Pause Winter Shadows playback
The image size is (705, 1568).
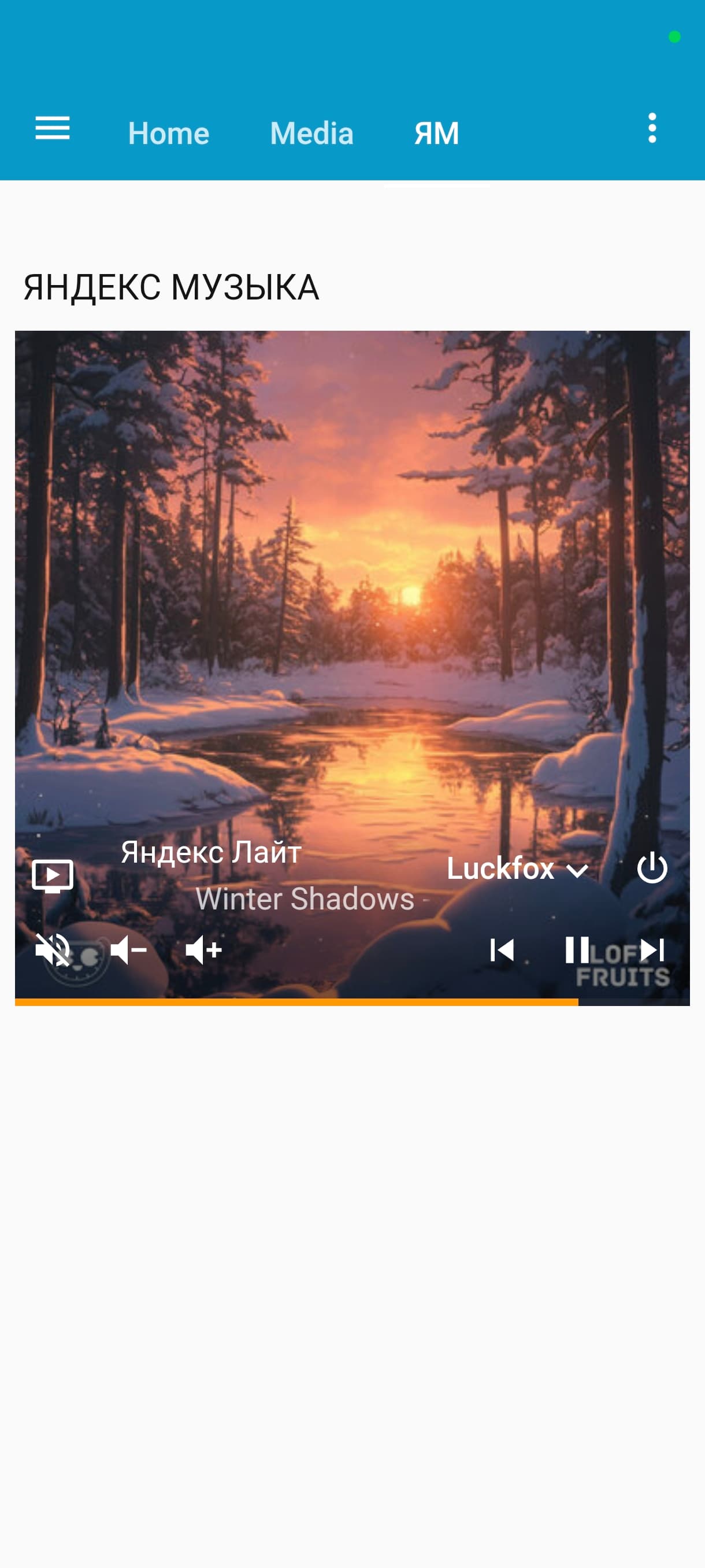(577, 949)
